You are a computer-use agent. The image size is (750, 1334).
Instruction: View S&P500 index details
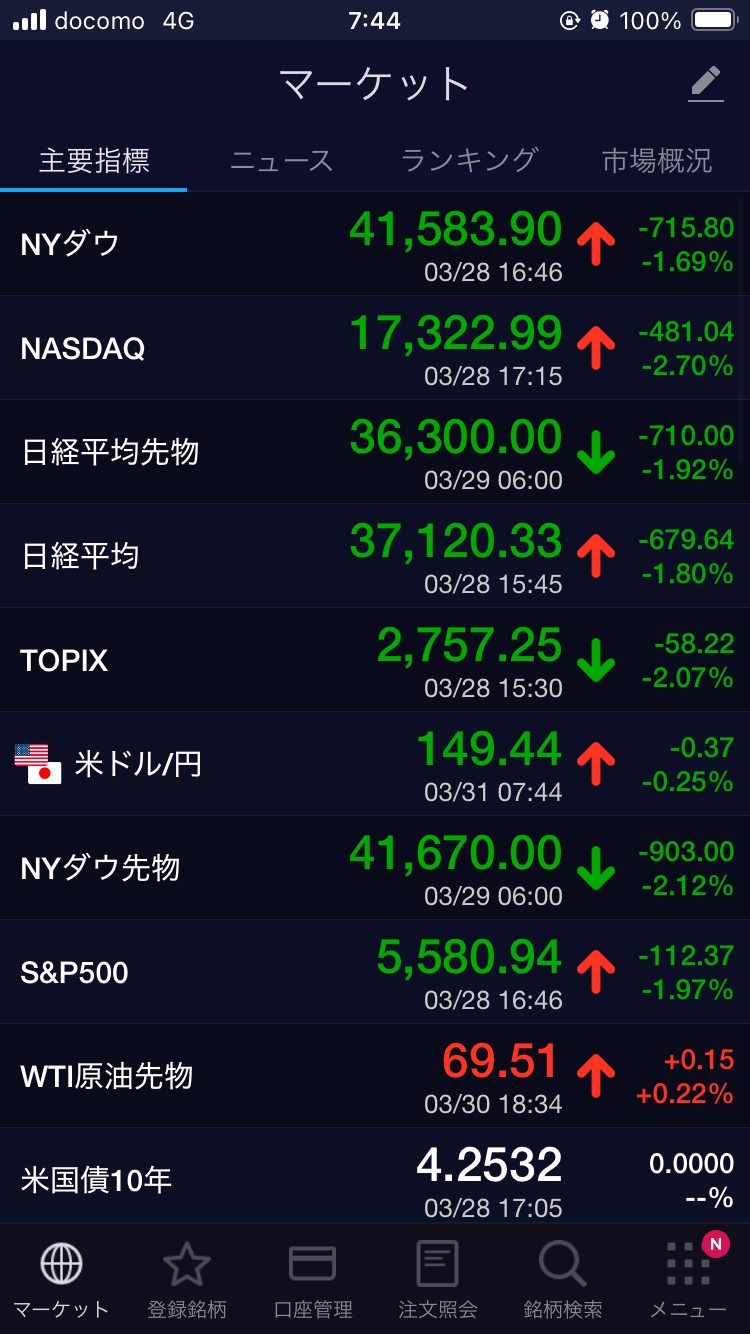[x=375, y=972]
